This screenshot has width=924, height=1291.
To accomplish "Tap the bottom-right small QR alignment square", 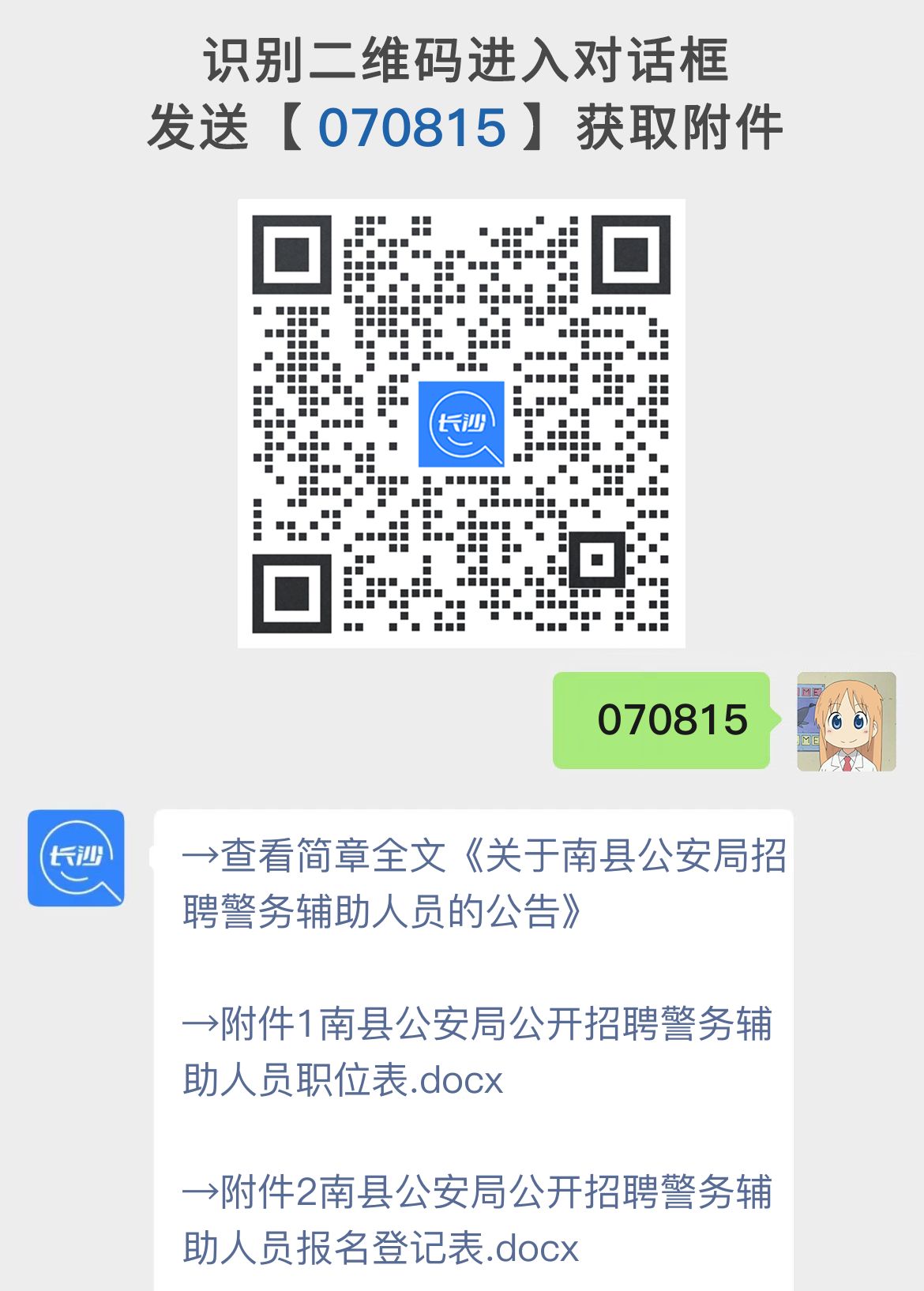I will [x=596, y=561].
